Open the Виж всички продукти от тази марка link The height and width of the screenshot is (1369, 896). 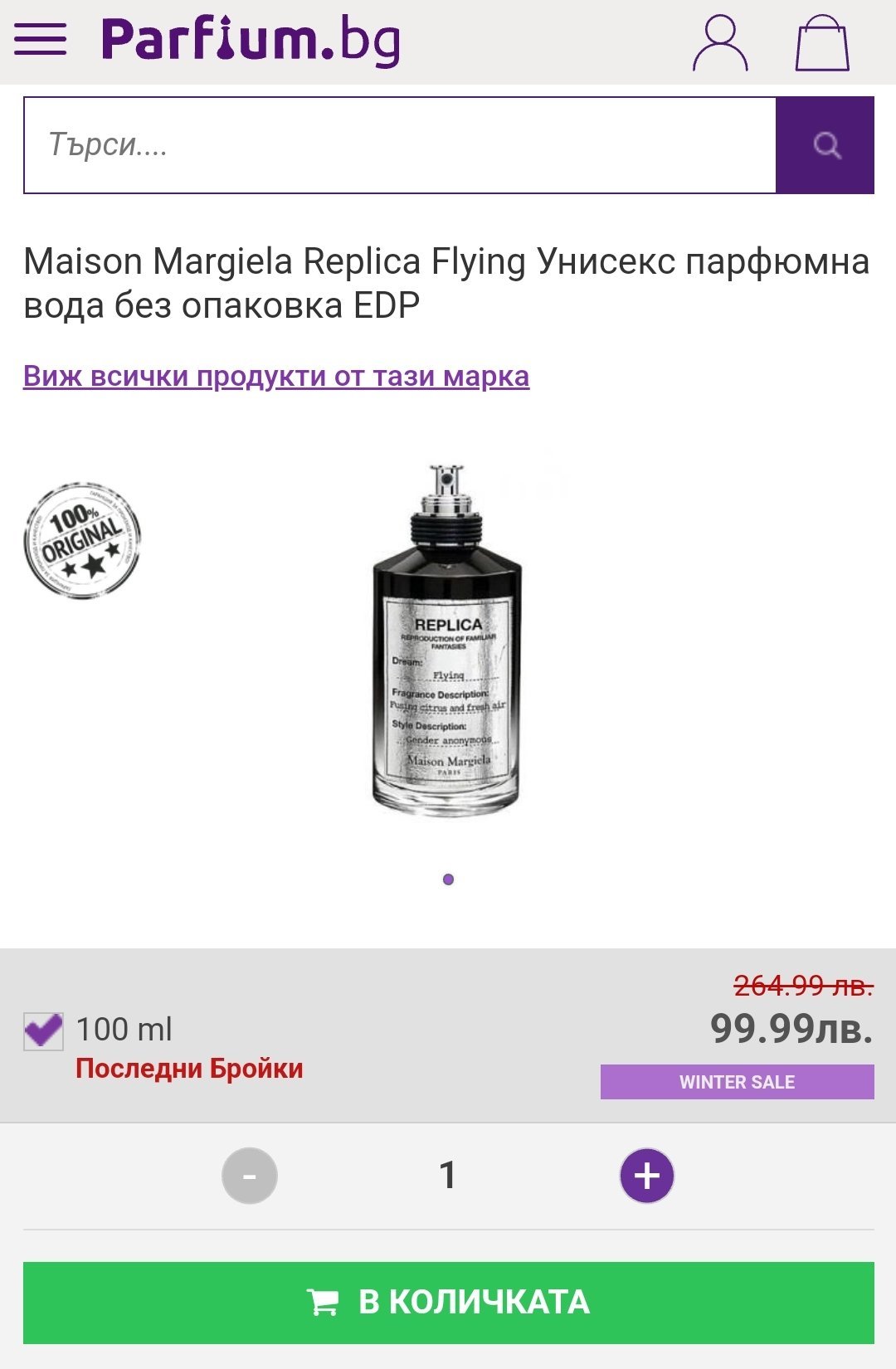pos(276,376)
